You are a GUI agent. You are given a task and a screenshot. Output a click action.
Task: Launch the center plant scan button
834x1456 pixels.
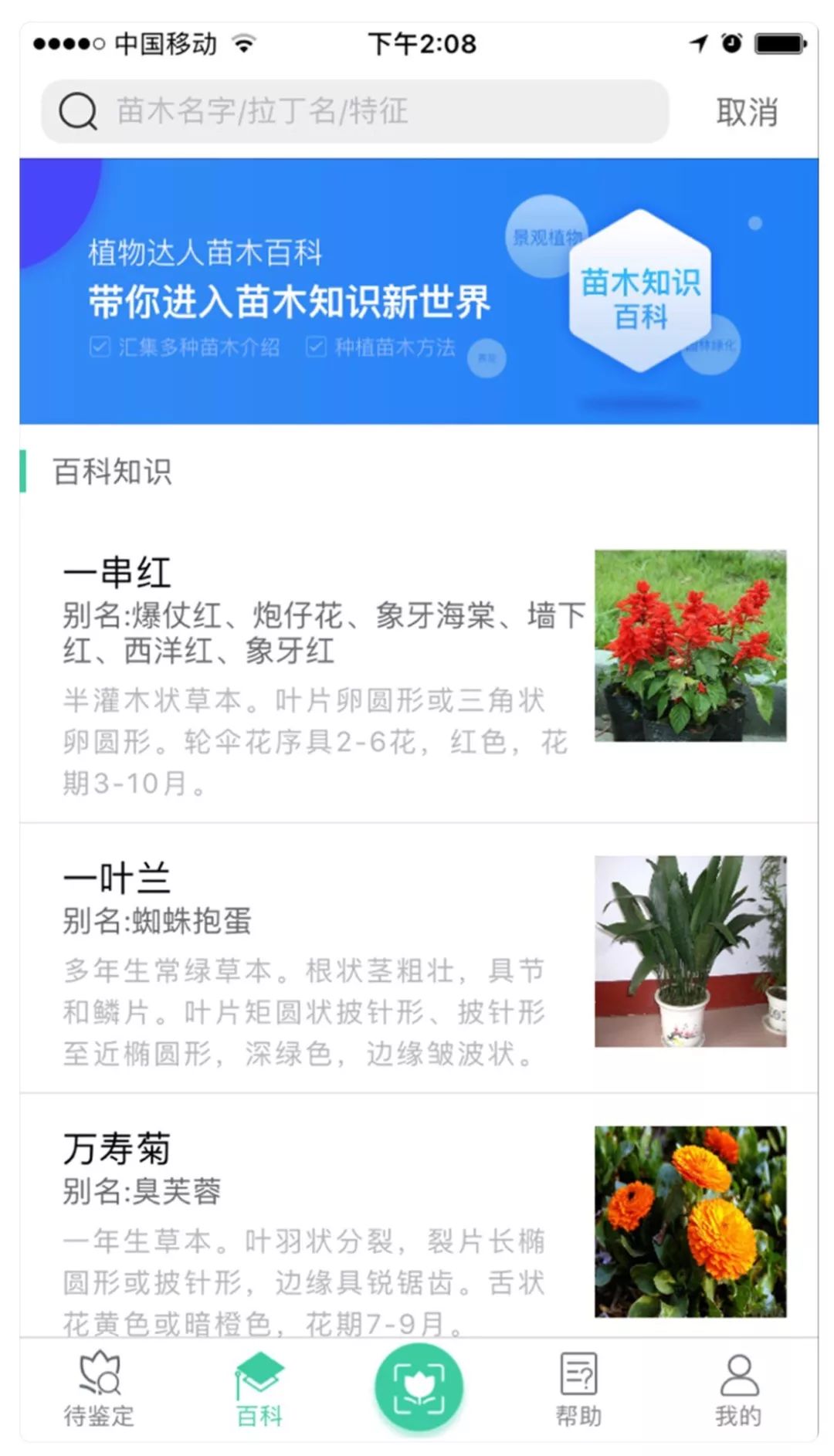419,1387
